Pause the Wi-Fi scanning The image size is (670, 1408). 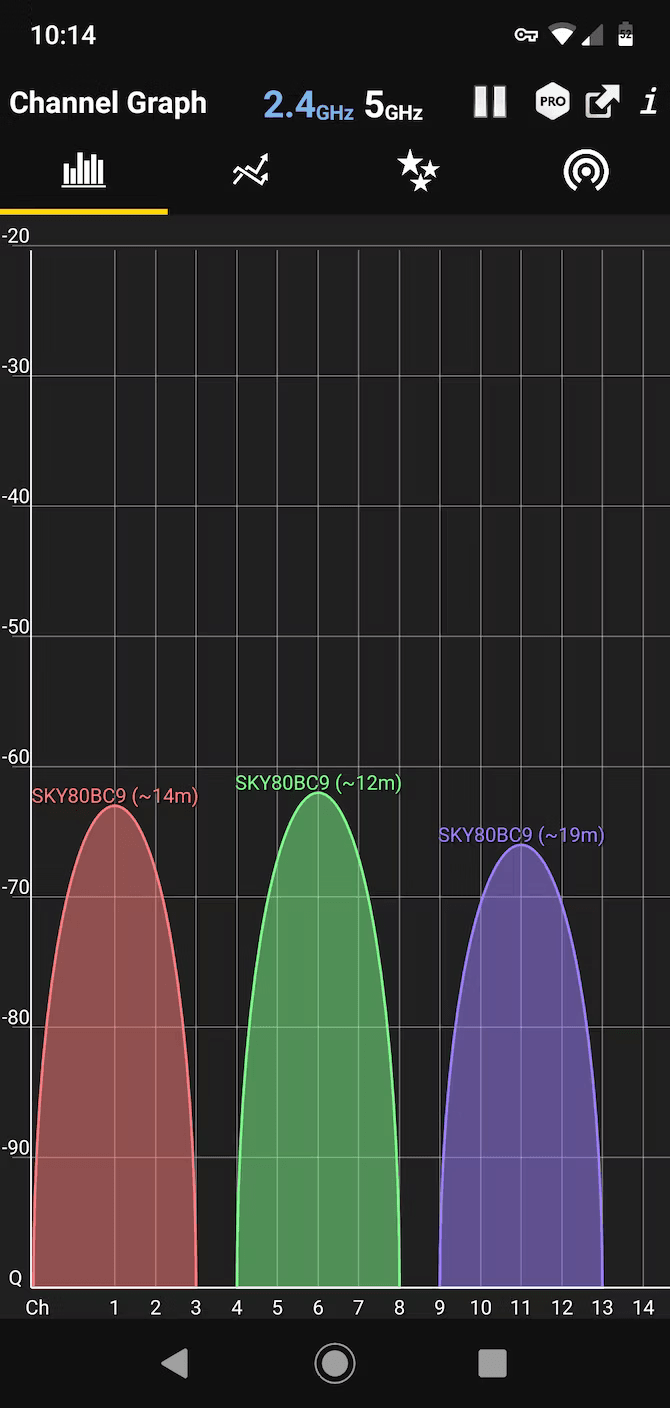coord(490,102)
